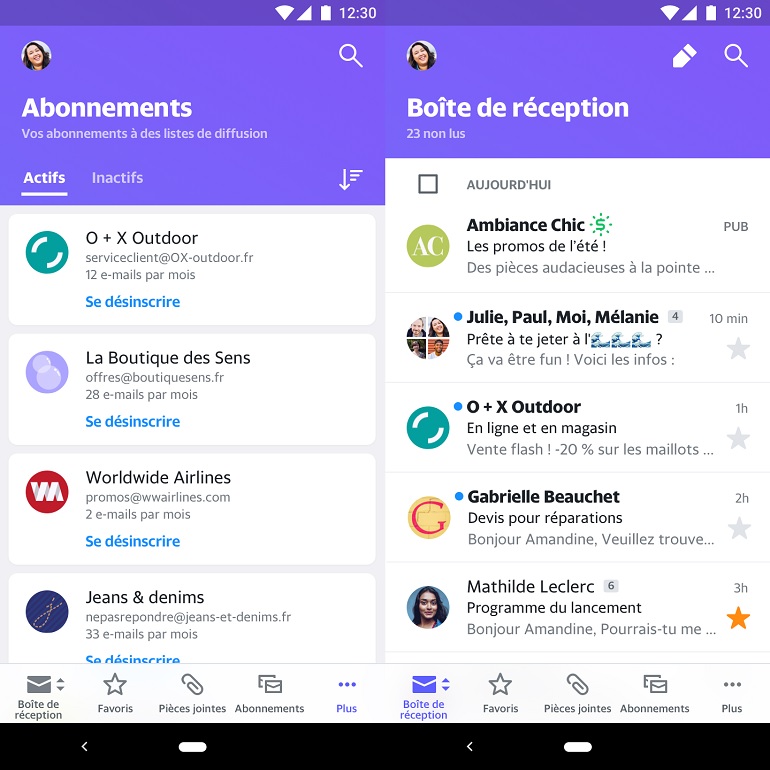
Task: Tick the checkbox beside AUJOURD'HUI
Action: (428, 184)
